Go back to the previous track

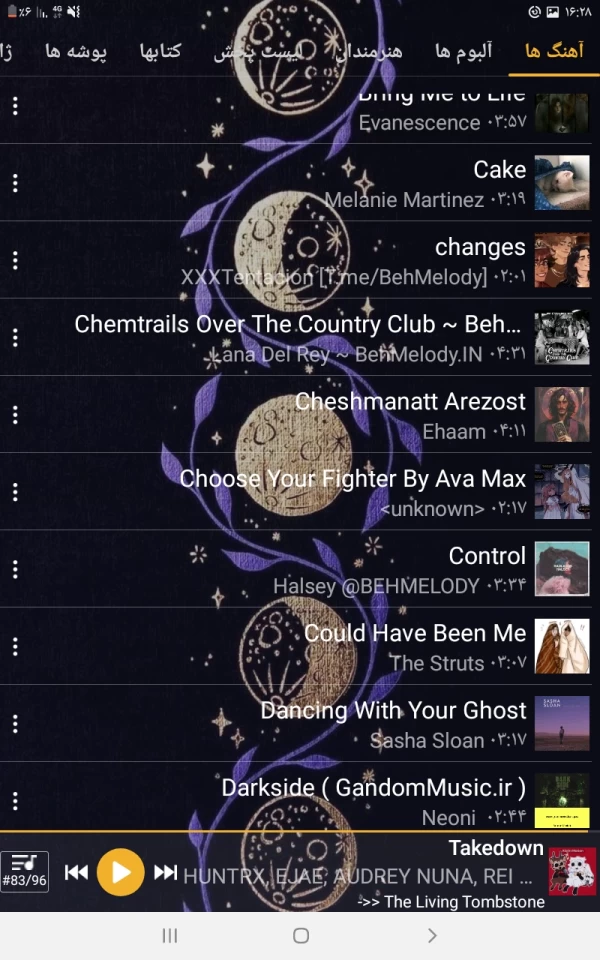(76, 872)
